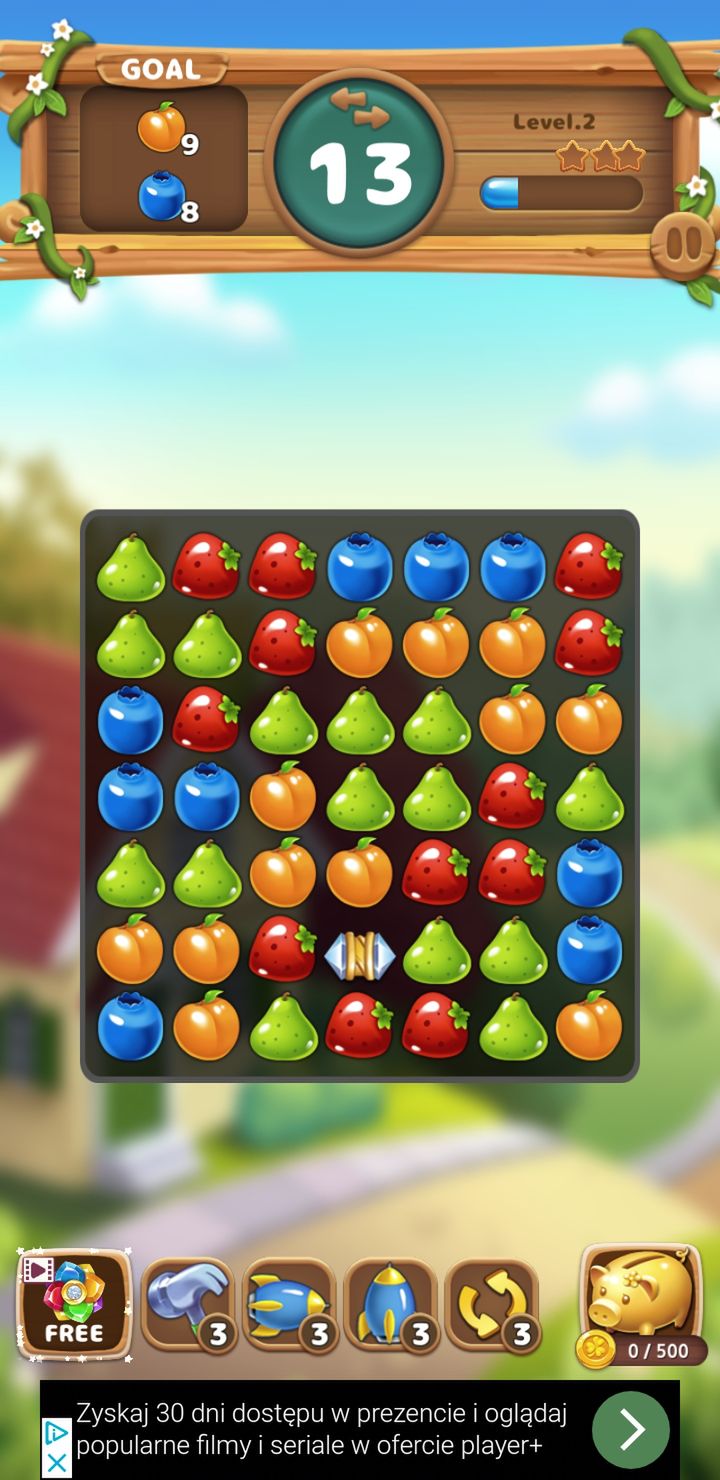Image resolution: width=720 pixels, height=1480 pixels.
Task: Use the shuffle arrows booster
Action: [x=492, y=1305]
